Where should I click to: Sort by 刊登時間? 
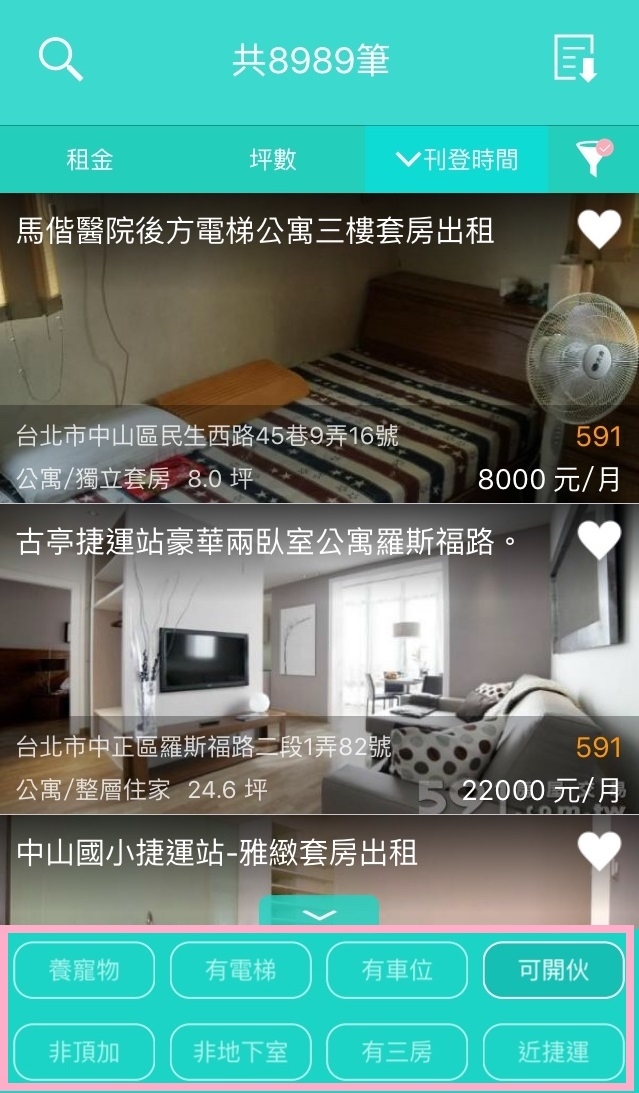pos(457,160)
